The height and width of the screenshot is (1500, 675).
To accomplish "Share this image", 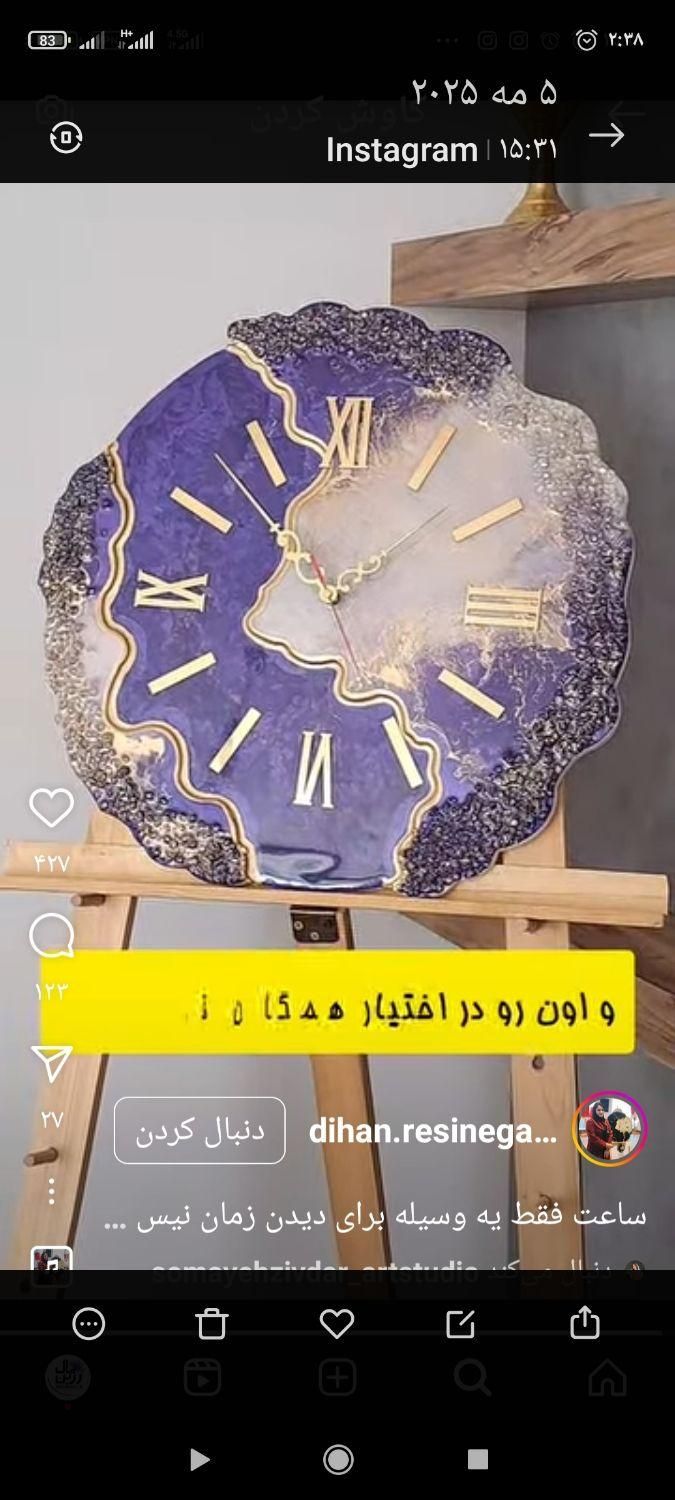I will pyautogui.click(x=584, y=1322).
